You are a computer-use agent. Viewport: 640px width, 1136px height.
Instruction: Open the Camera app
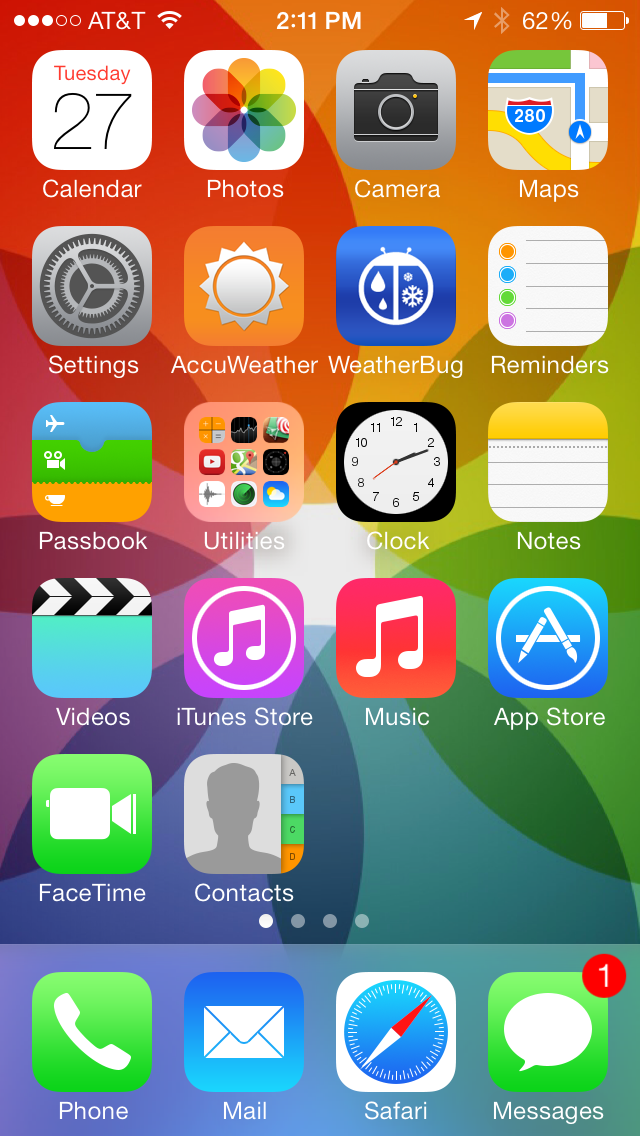click(x=396, y=110)
